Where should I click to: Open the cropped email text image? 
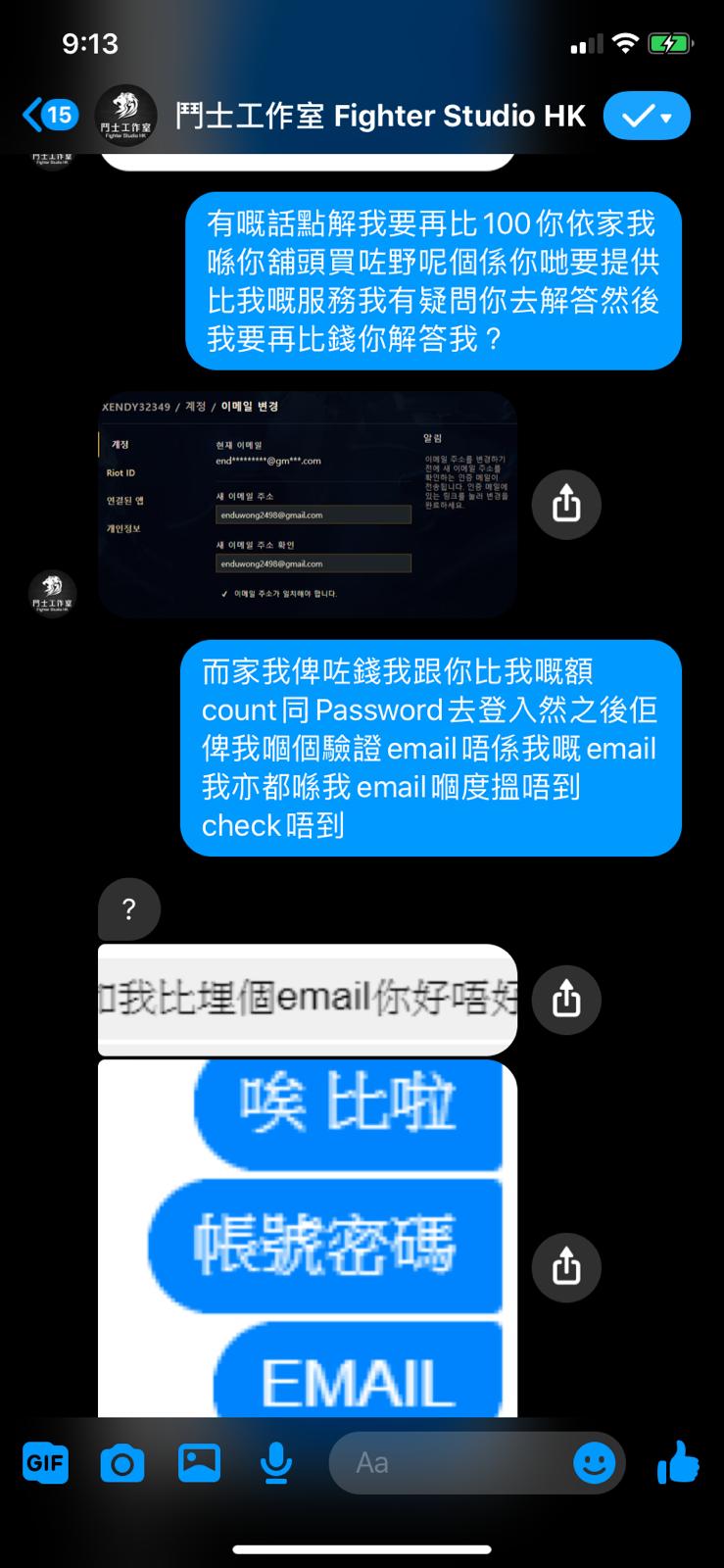coord(308,999)
